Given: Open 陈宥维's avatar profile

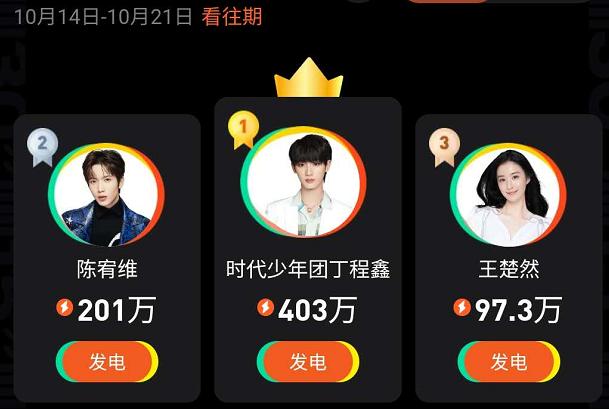Looking at the screenshot, I should 107,197.
